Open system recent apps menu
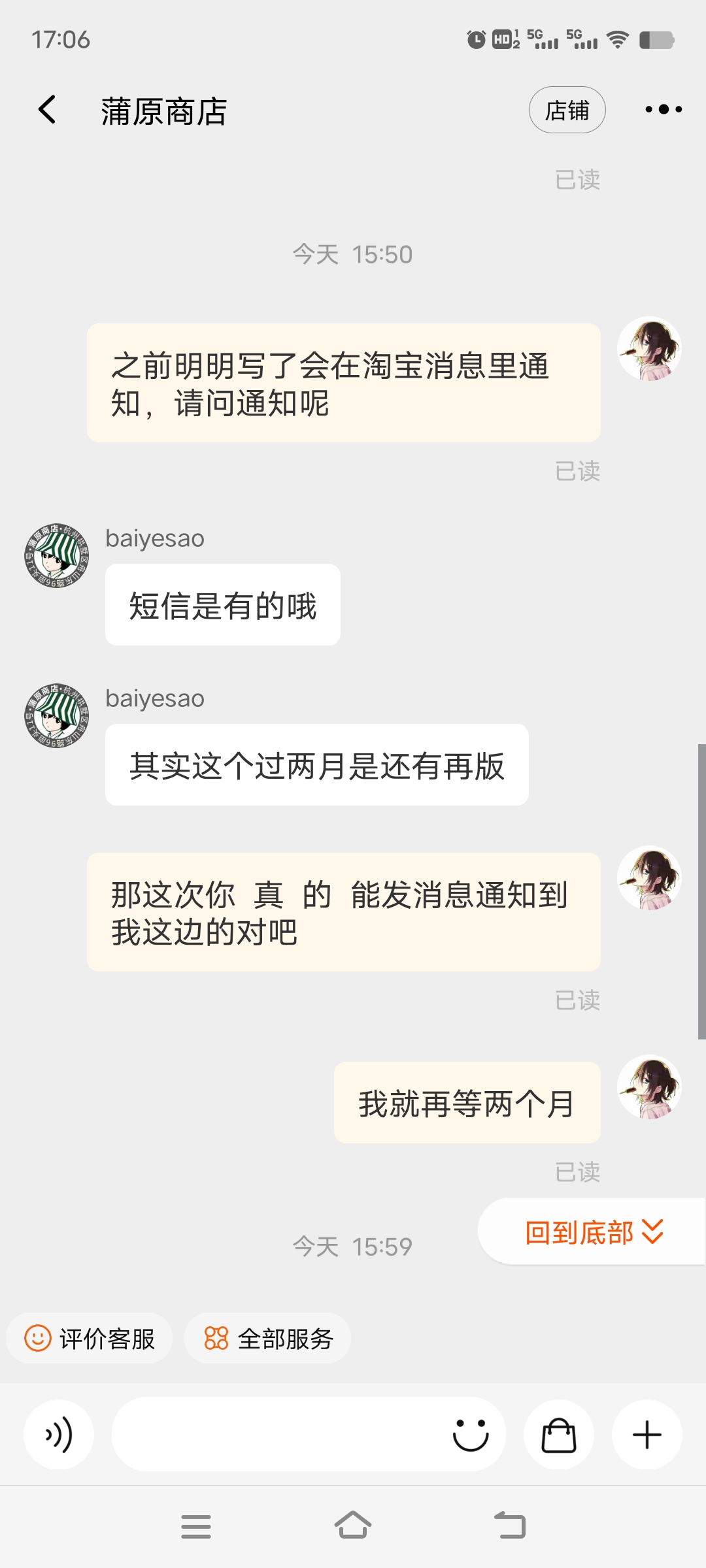 coord(196,1526)
